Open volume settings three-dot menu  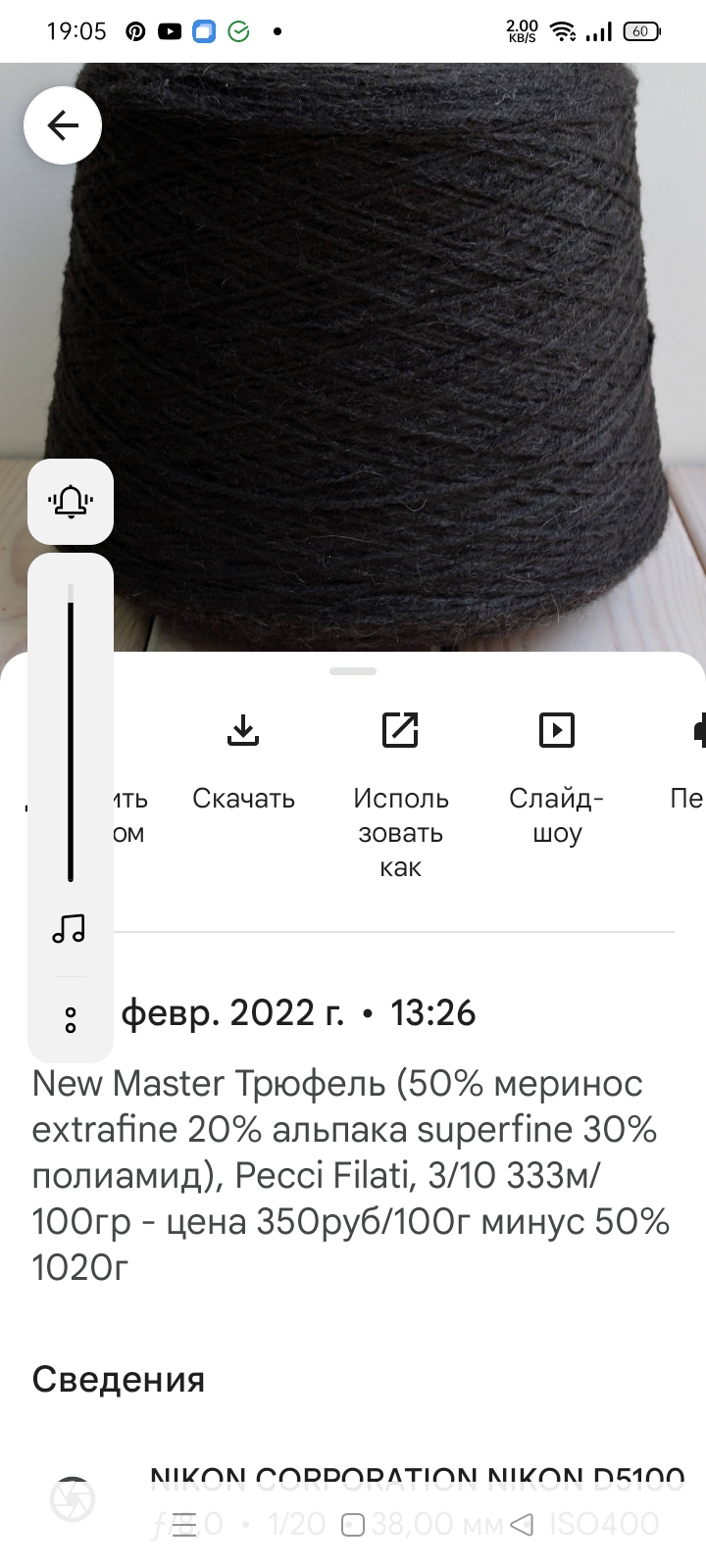[x=70, y=1020]
